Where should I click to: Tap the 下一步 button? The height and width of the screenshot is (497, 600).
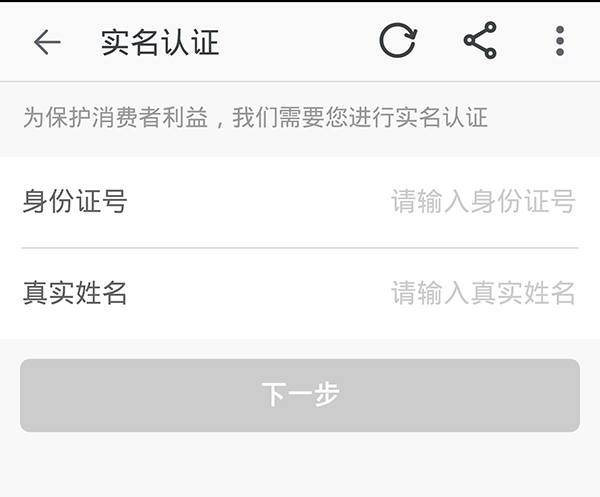pos(300,395)
